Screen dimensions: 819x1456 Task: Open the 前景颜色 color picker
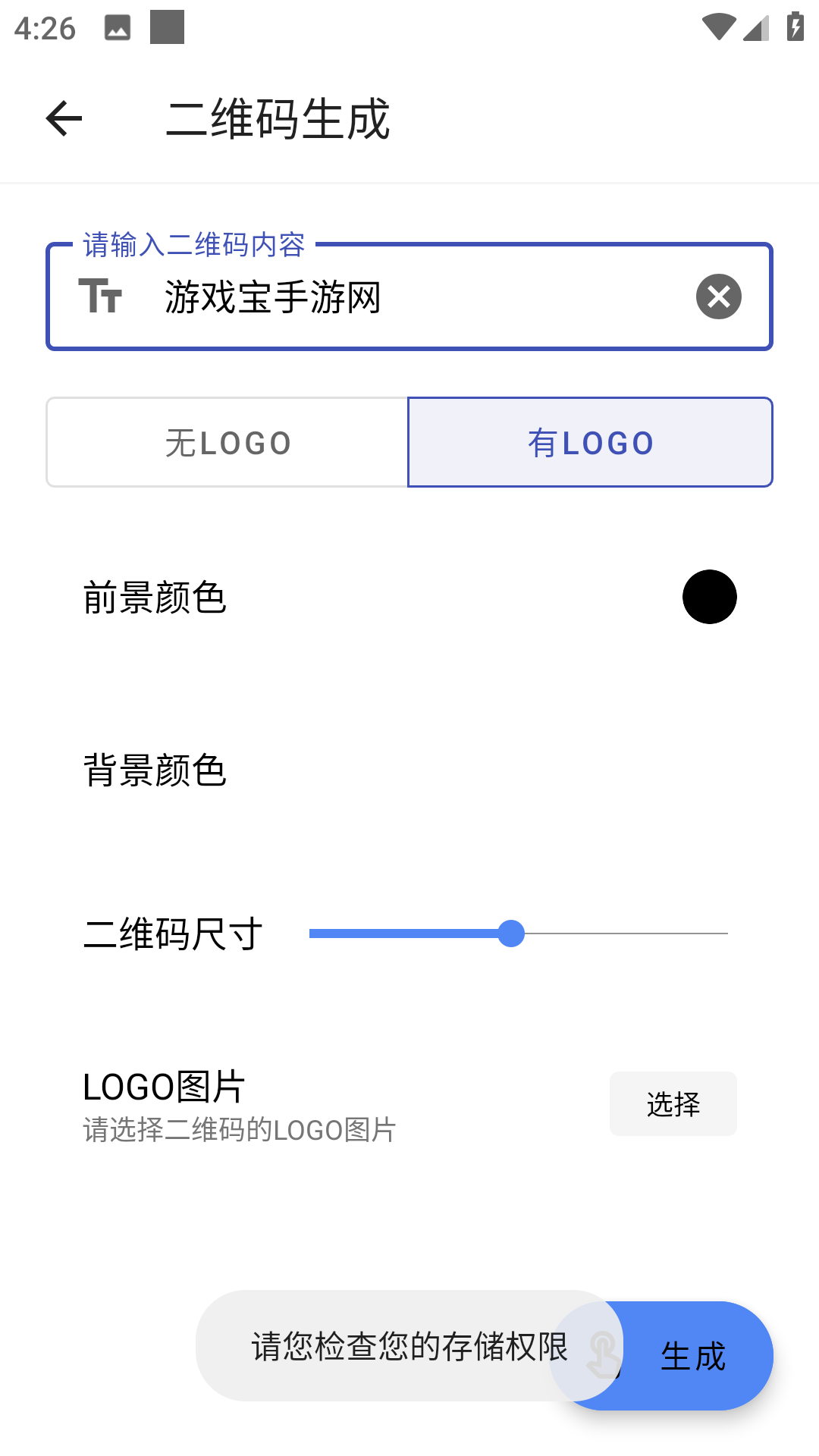coord(710,597)
